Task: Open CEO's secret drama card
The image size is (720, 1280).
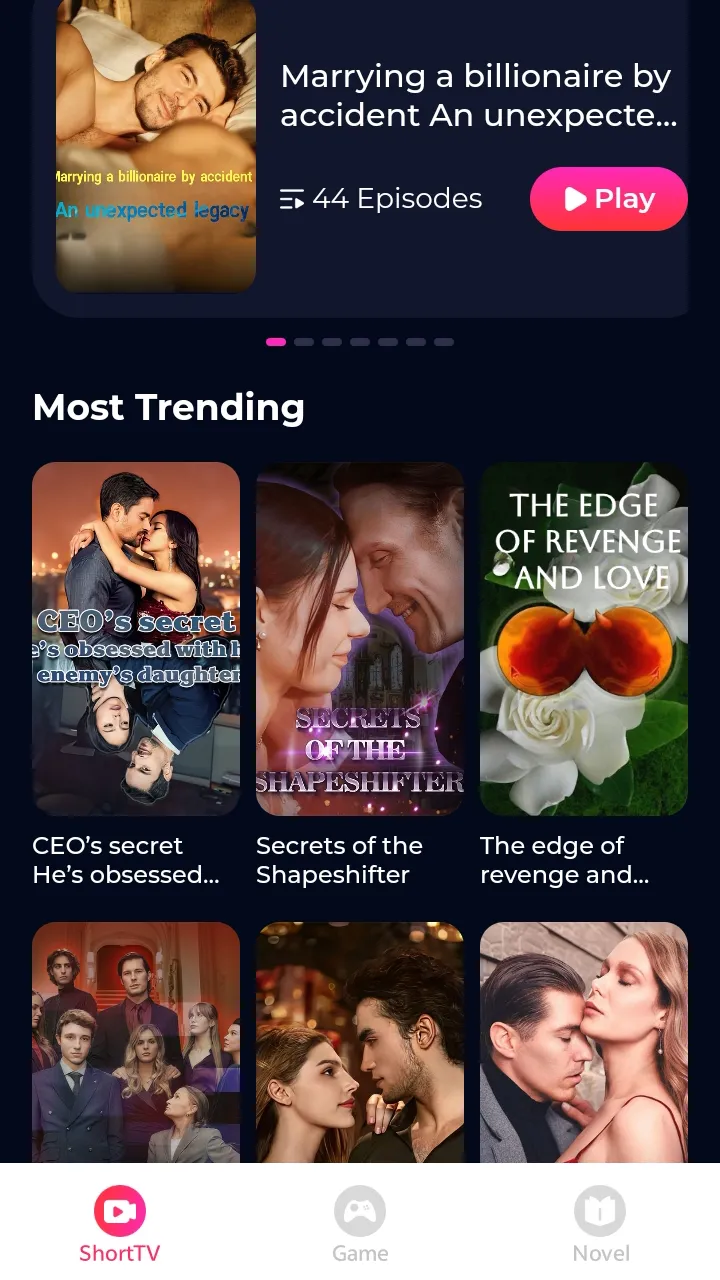Action: pos(136,638)
